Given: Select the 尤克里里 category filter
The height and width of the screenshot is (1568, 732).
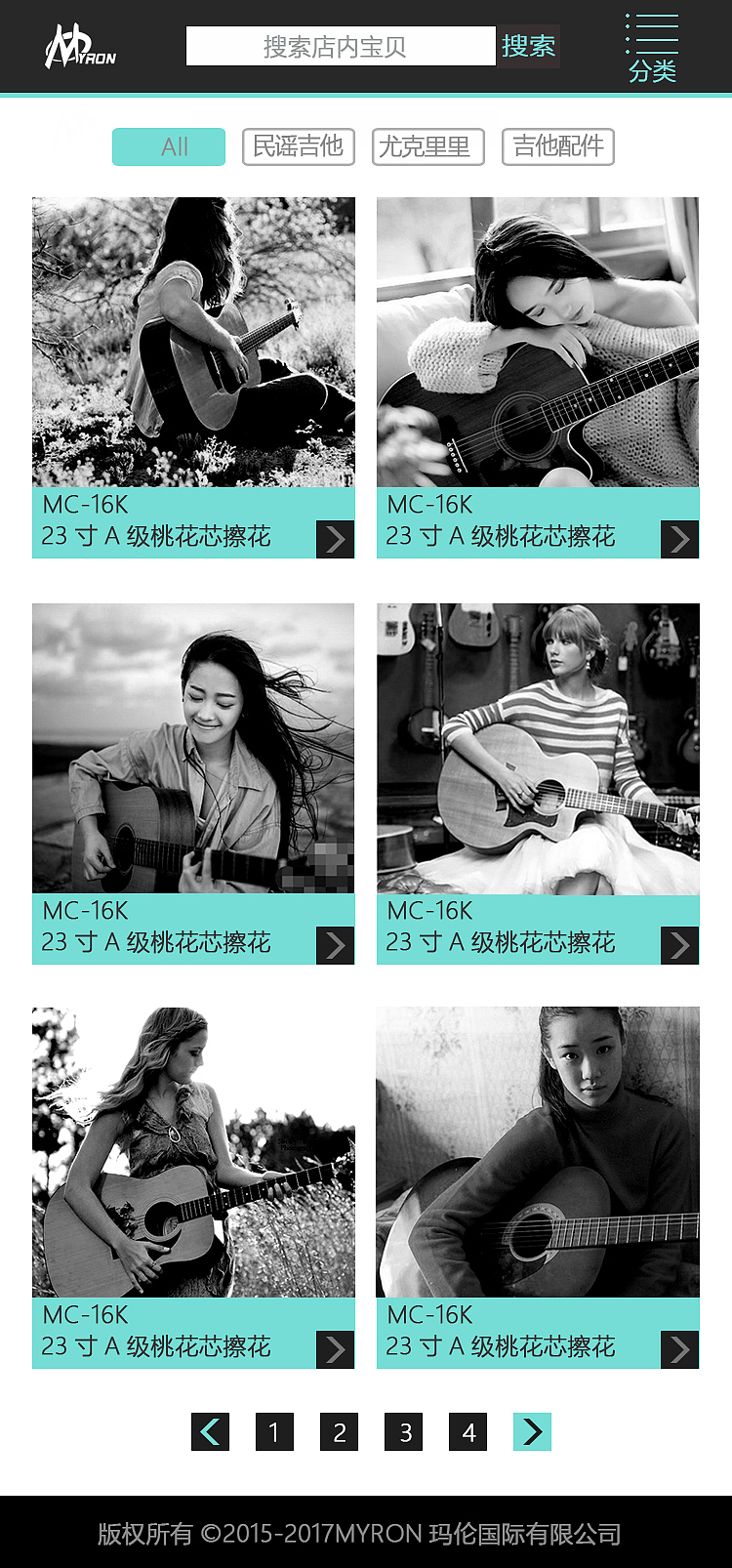Looking at the screenshot, I should 427,146.
